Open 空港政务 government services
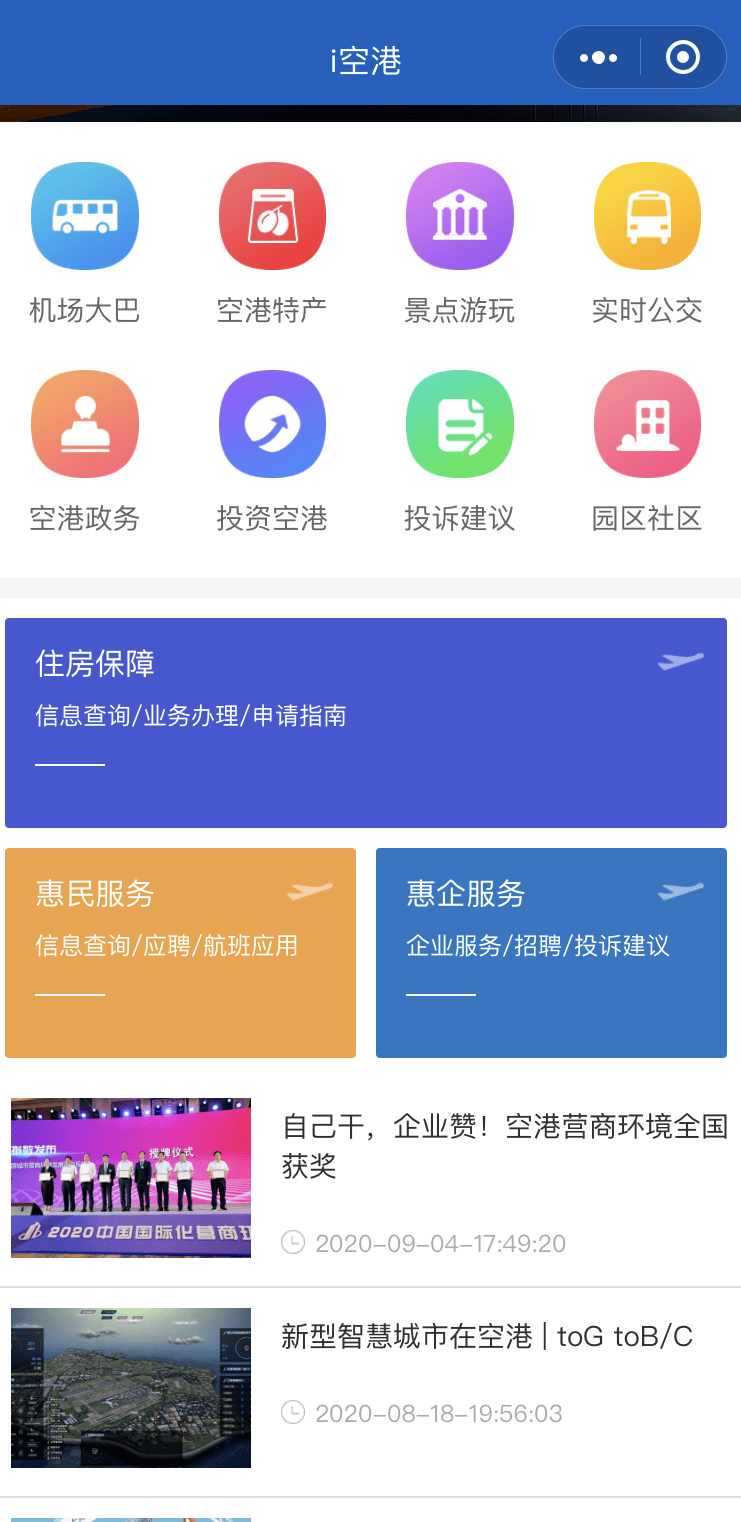The height and width of the screenshot is (1522, 741). 85,424
